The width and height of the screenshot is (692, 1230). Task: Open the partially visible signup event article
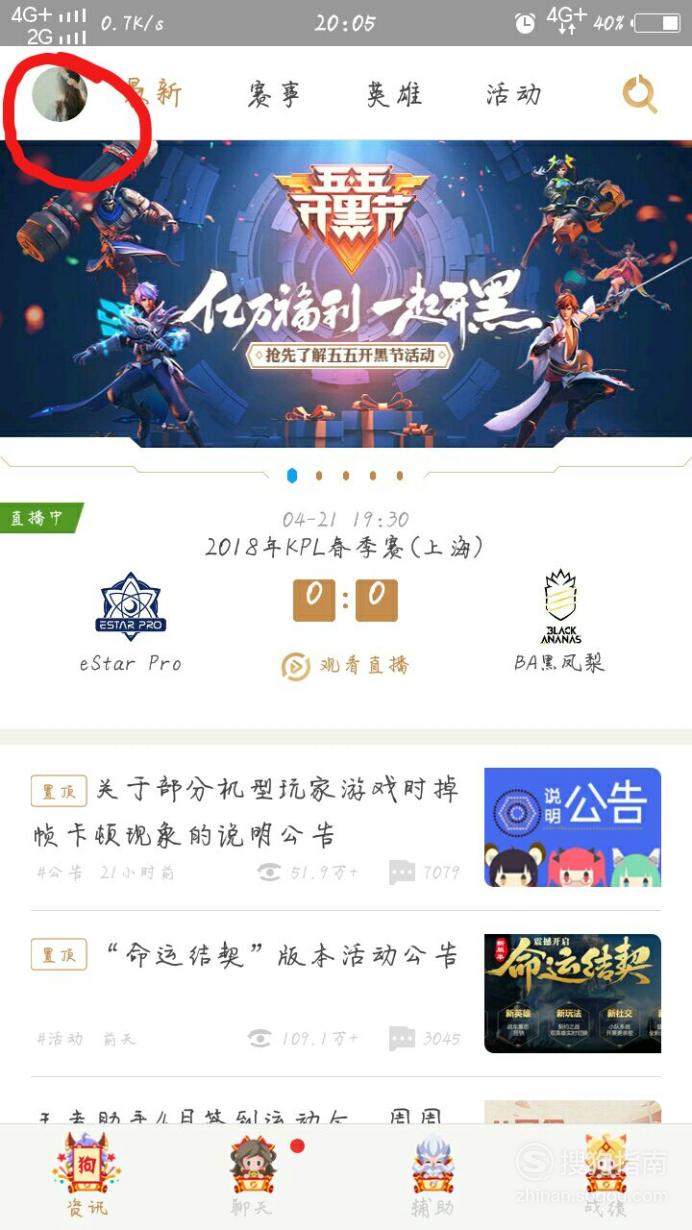point(346,1111)
